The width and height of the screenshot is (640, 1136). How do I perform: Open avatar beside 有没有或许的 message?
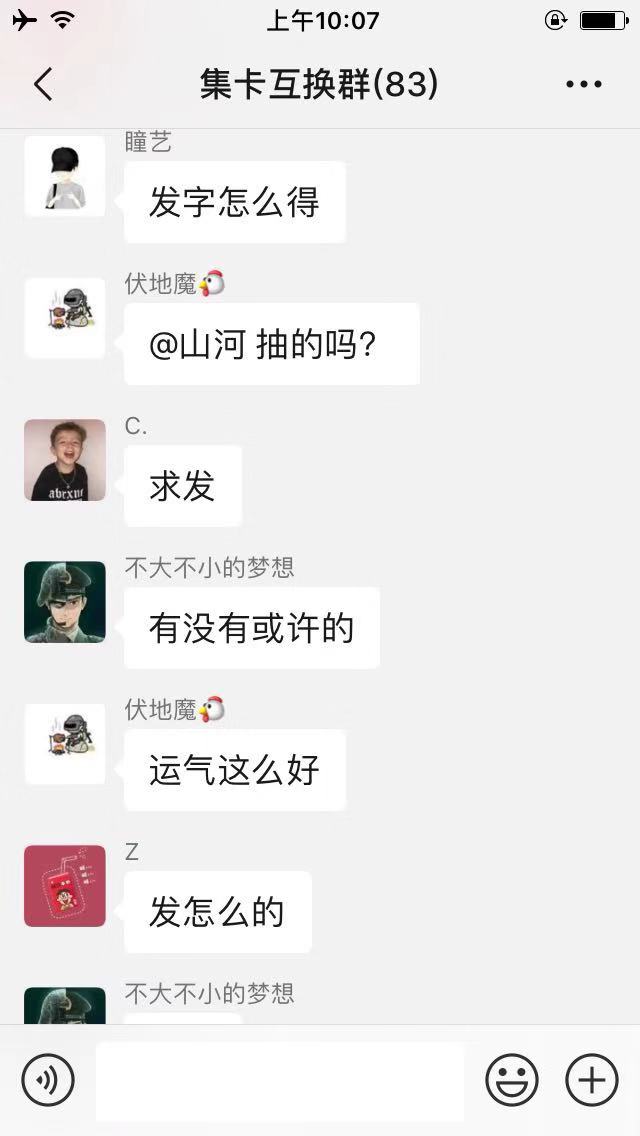point(65,602)
